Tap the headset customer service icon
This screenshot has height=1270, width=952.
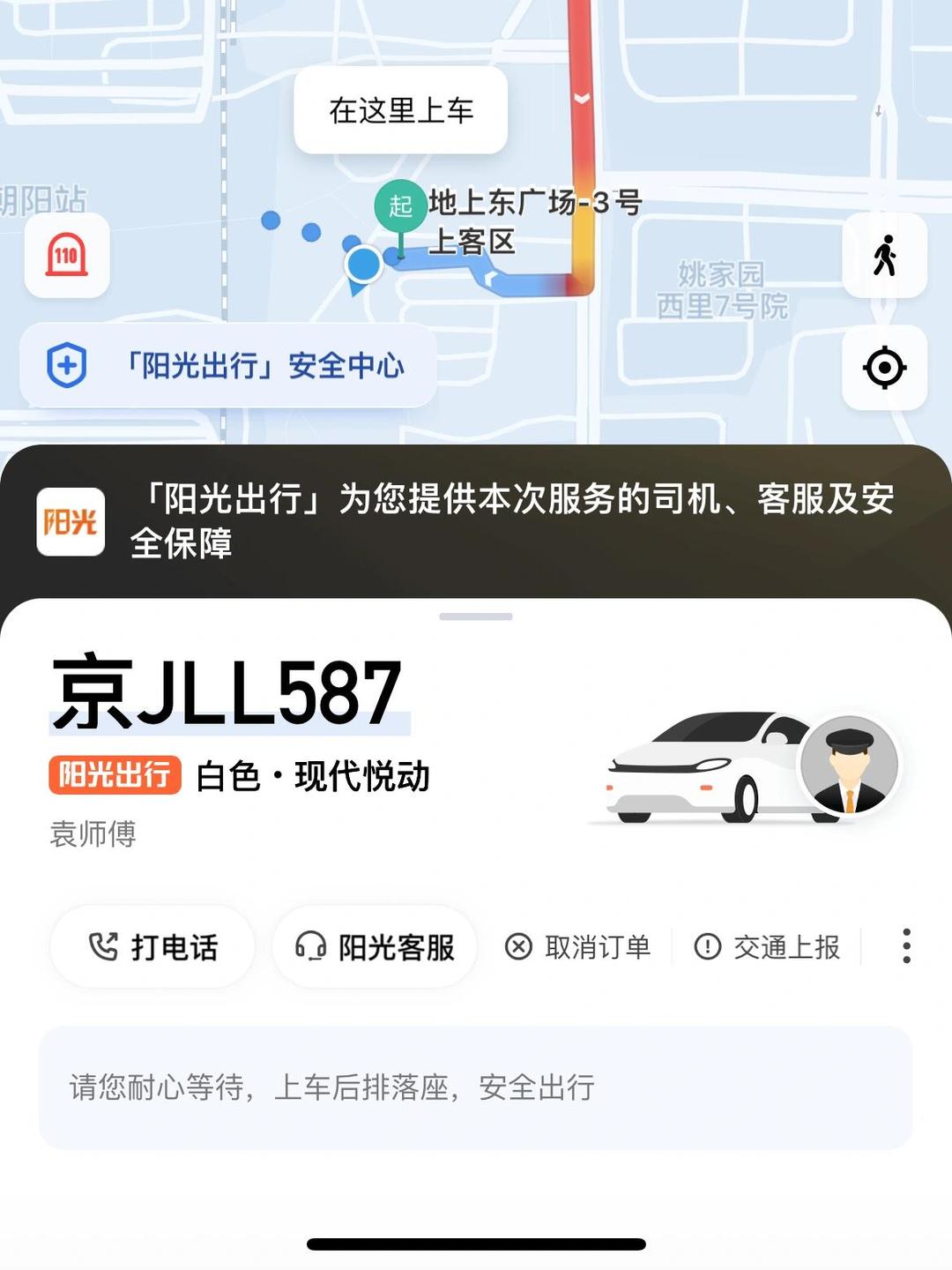308,946
